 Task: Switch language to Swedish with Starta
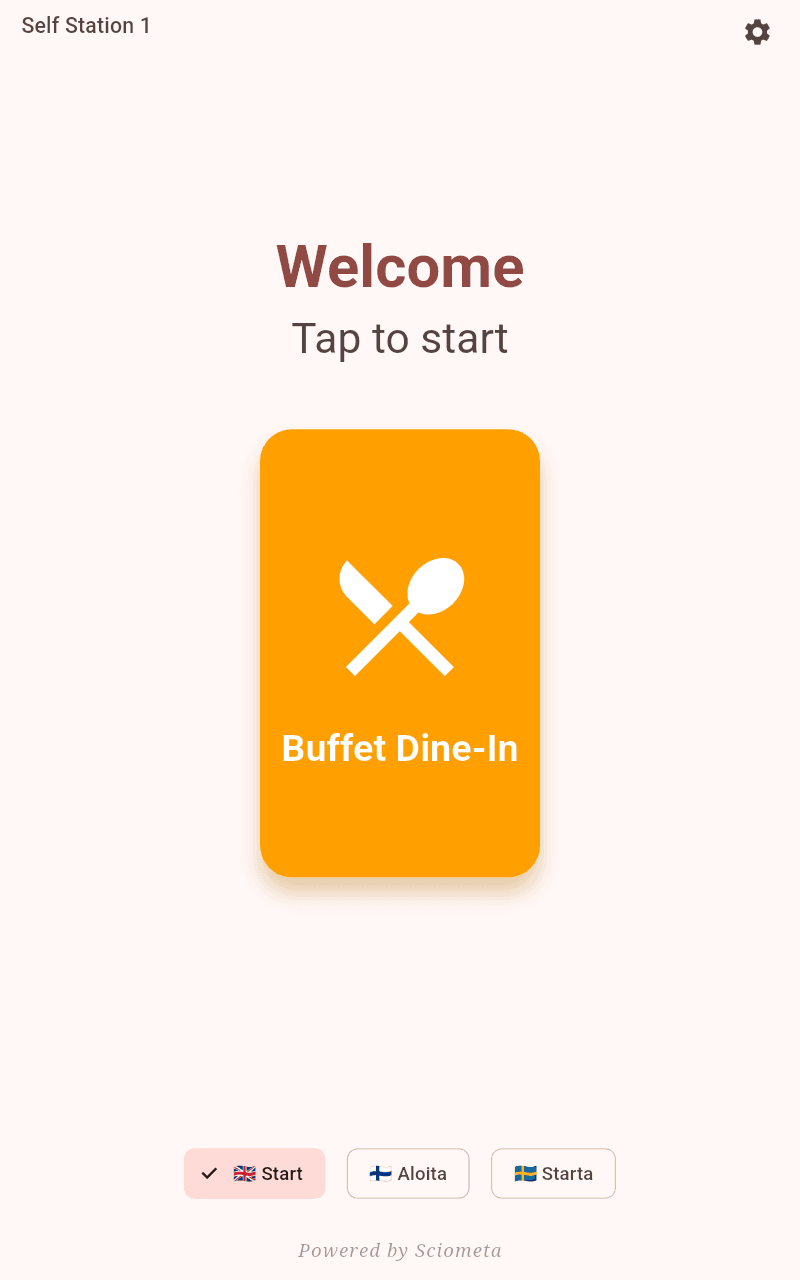[x=553, y=1174]
